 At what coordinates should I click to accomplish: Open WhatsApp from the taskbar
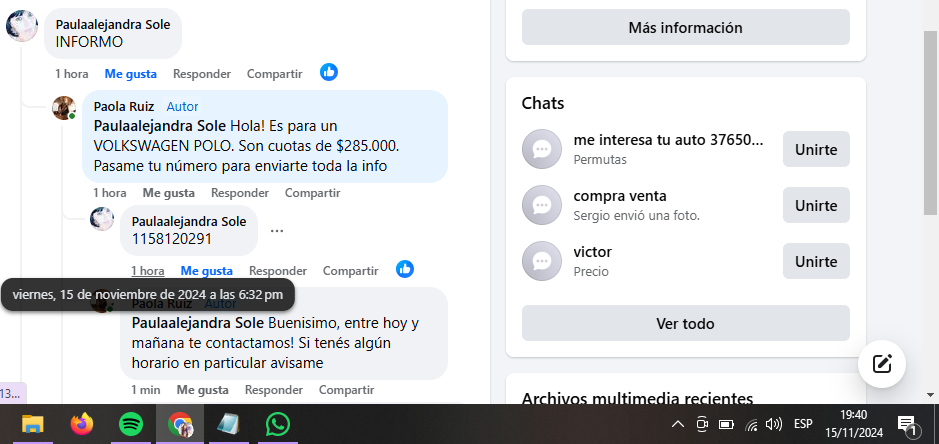point(278,425)
